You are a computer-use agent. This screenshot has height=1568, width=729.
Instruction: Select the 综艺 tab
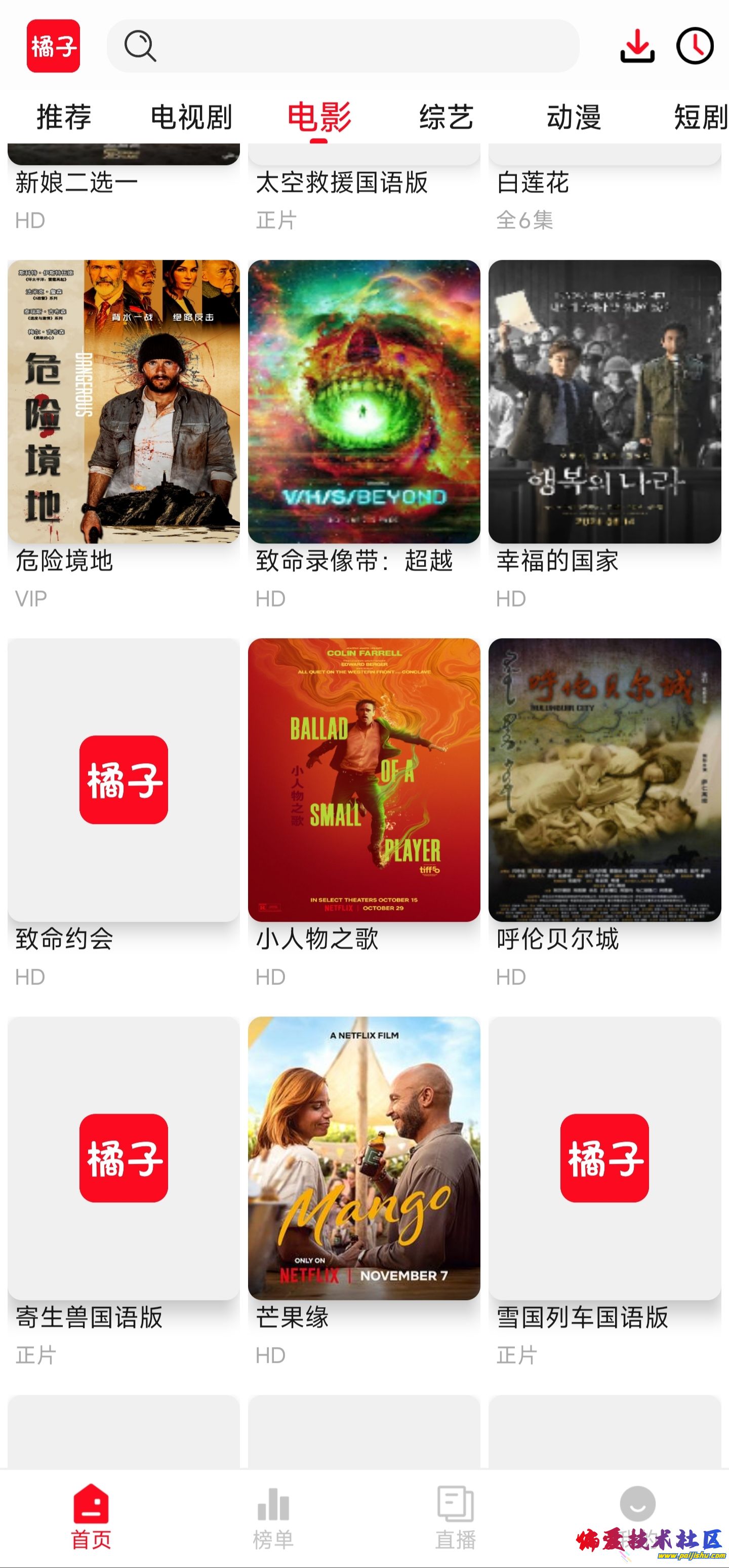tap(446, 117)
